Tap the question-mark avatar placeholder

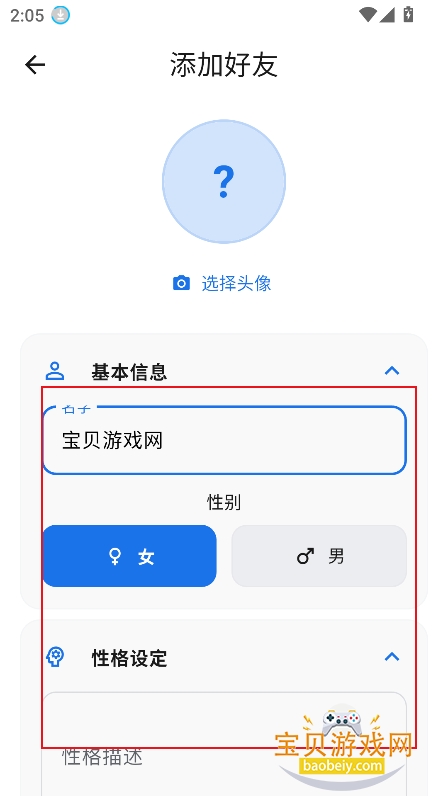(224, 181)
